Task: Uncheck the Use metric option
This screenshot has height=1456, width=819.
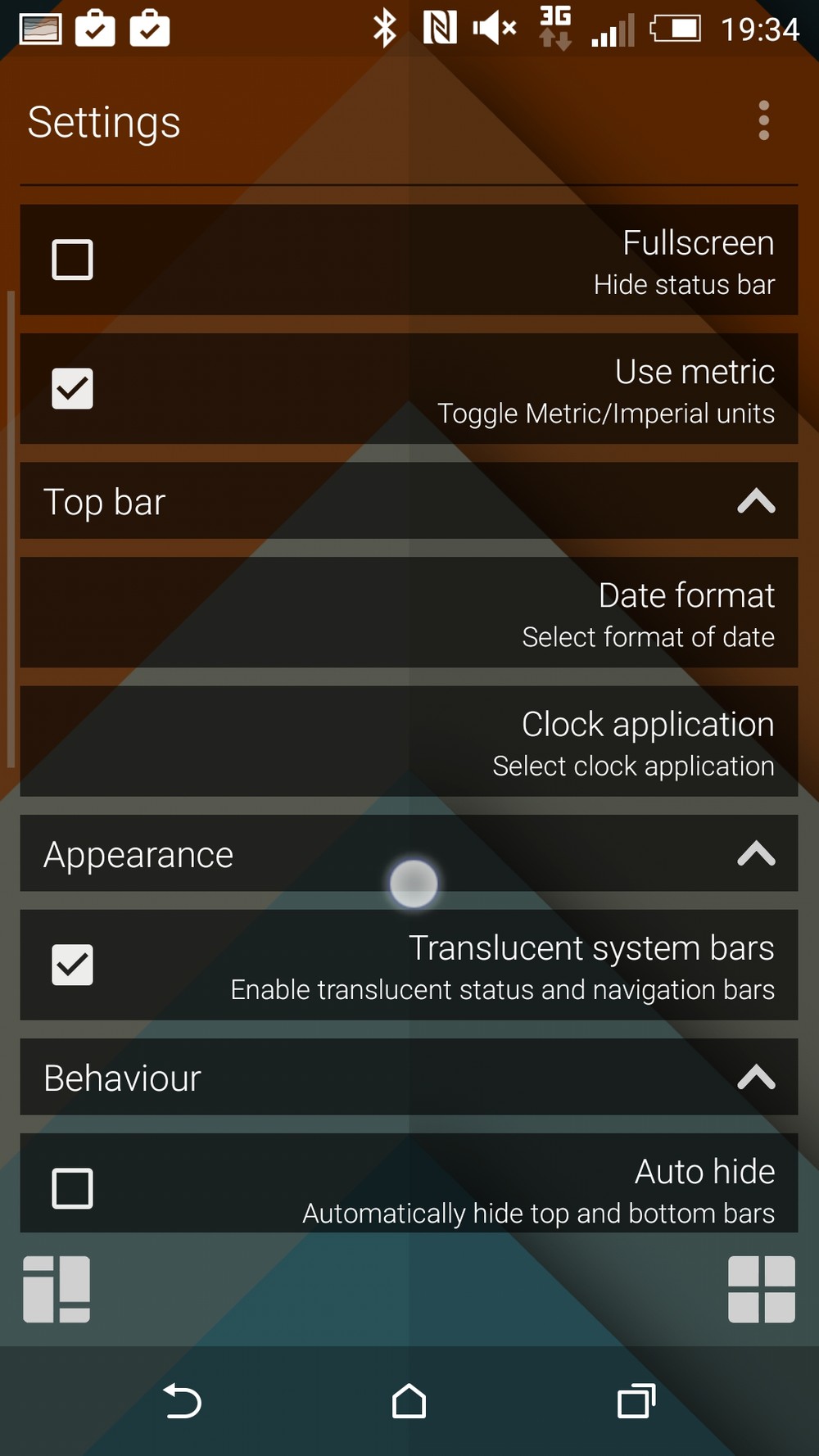Action: [72, 388]
